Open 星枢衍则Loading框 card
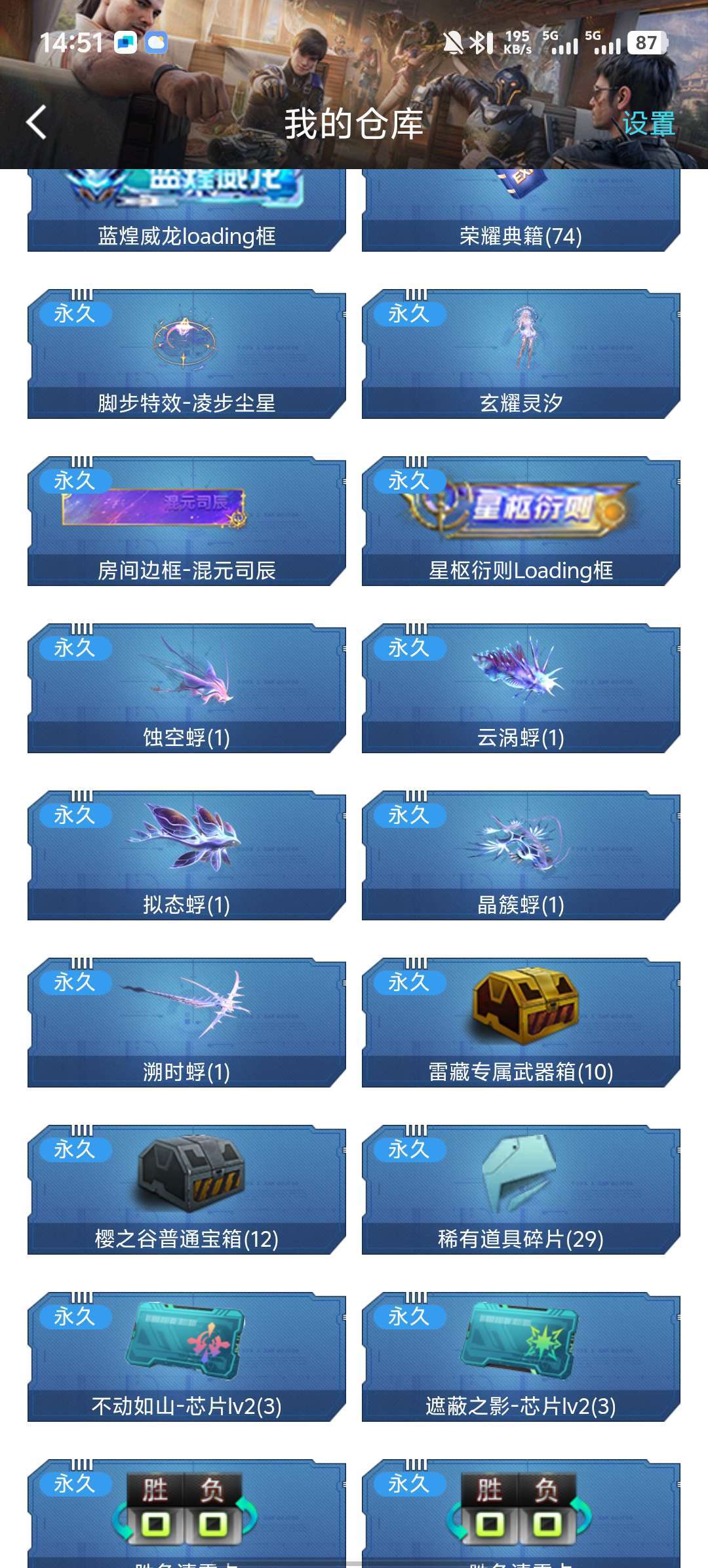The width and height of the screenshot is (708, 1568). pyautogui.click(x=521, y=521)
